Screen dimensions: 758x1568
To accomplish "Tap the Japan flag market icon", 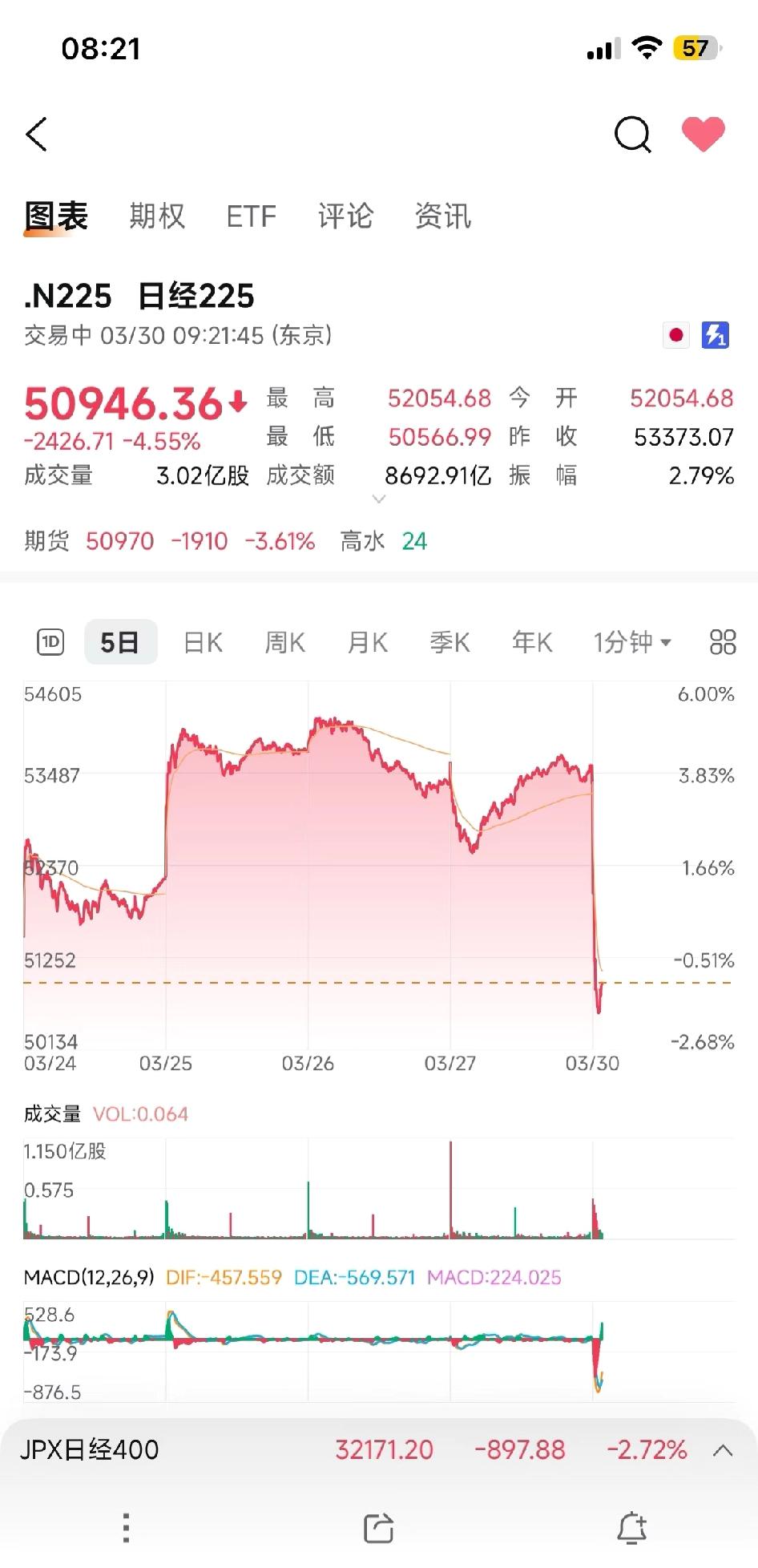I will [677, 336].
